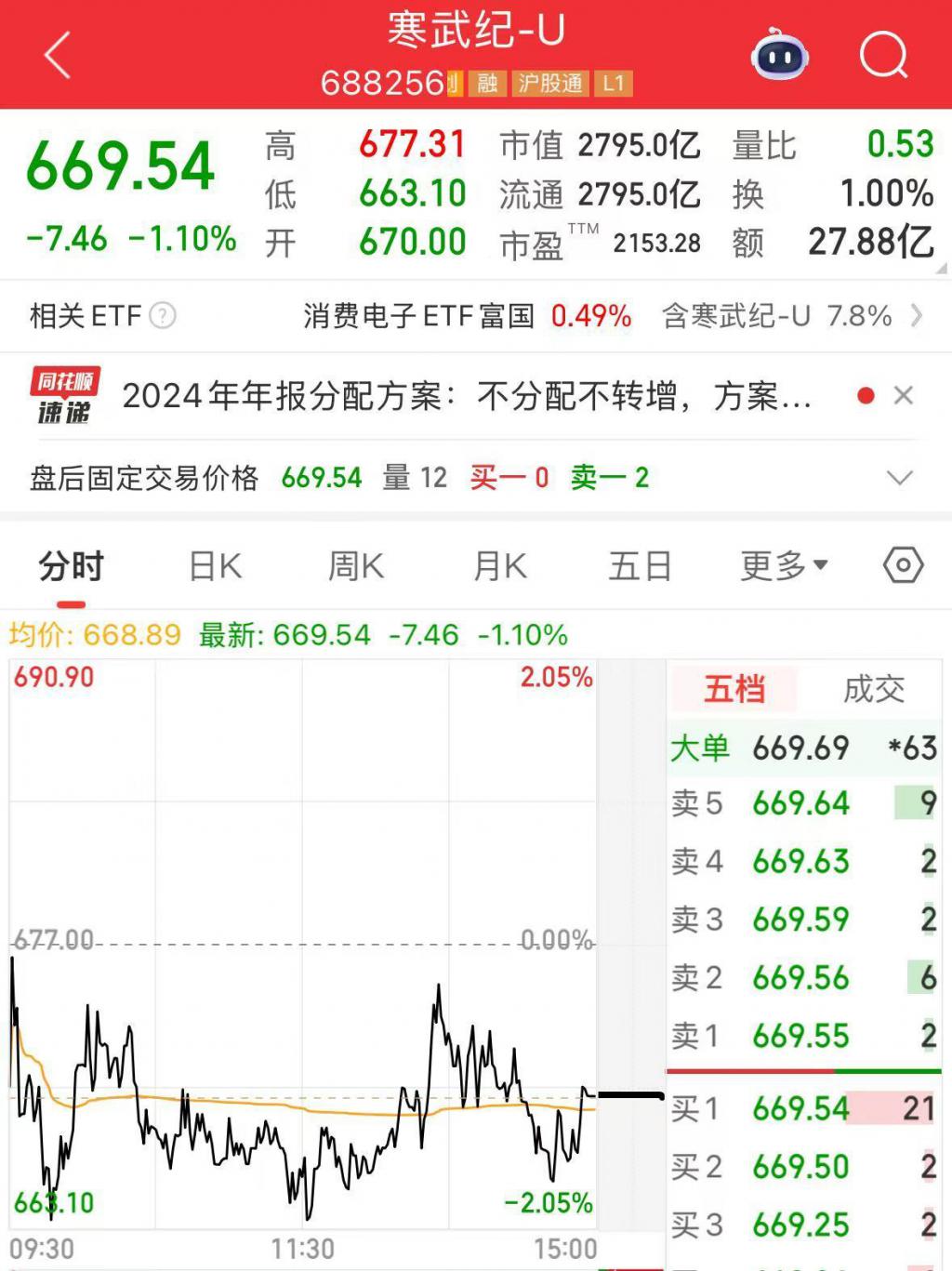Open help icon next to 相关ETF
This screenshot has width=952, height=1271.
pos(163,316)
